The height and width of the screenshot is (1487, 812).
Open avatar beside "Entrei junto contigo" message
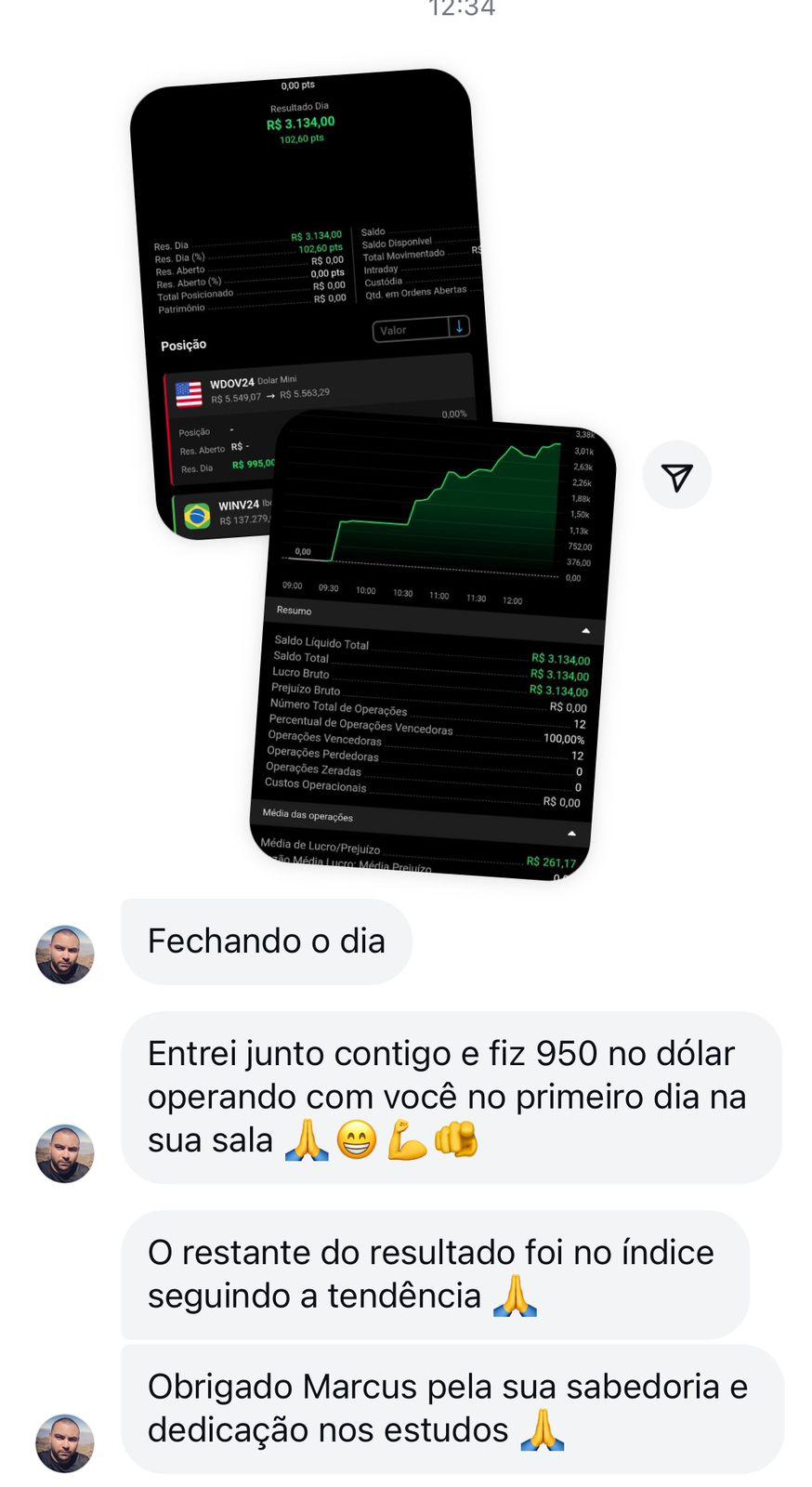tap(64, 1153)
